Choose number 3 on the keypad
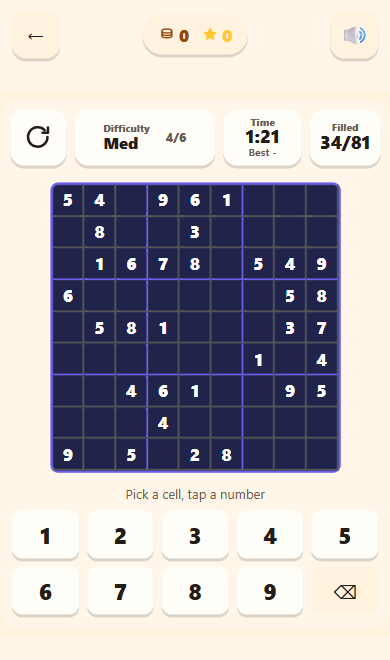 click(x=195, y=535)
